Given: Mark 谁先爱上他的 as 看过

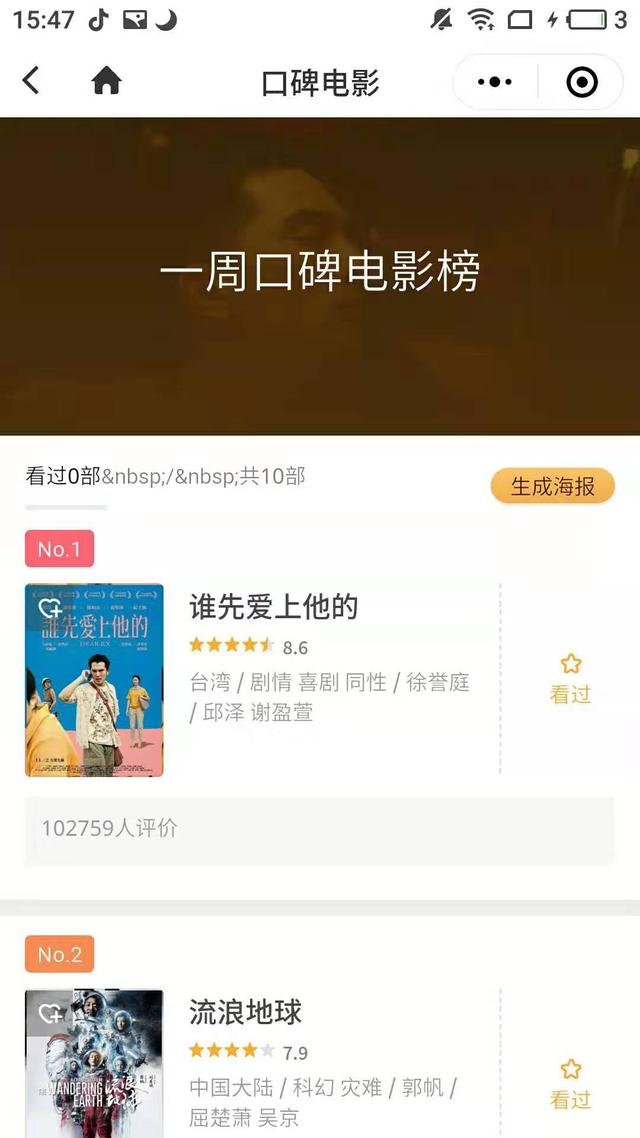Looking at the screenshot, I should pyautogui.click(x=570, y=678).
